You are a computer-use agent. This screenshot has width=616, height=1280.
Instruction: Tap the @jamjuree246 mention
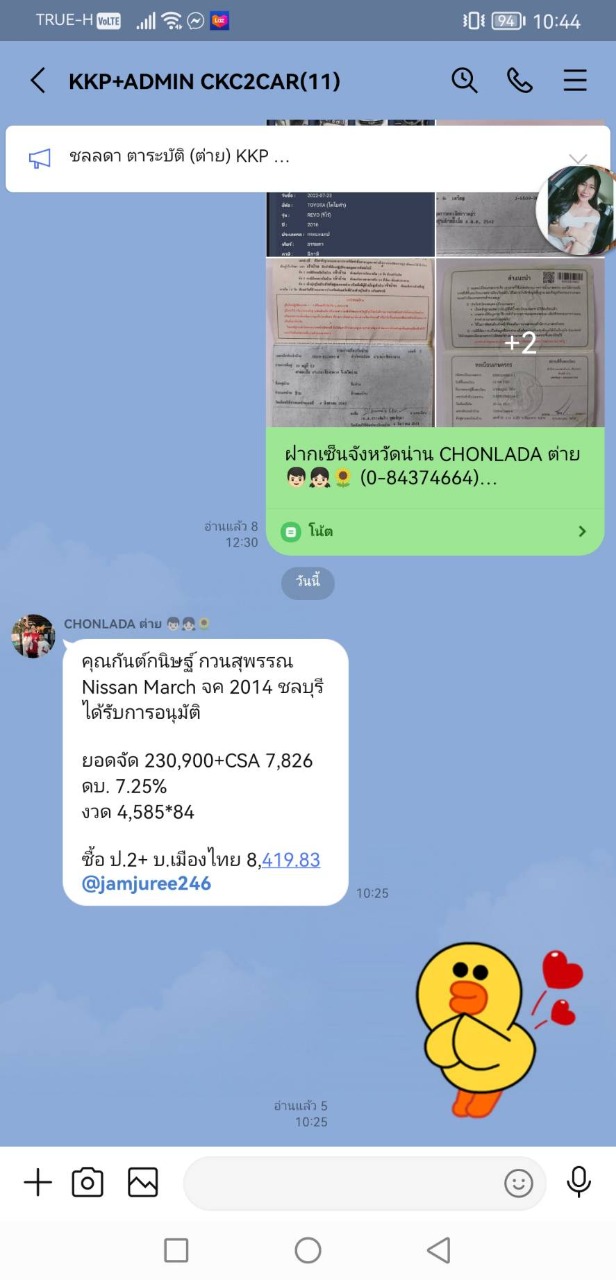146,884
